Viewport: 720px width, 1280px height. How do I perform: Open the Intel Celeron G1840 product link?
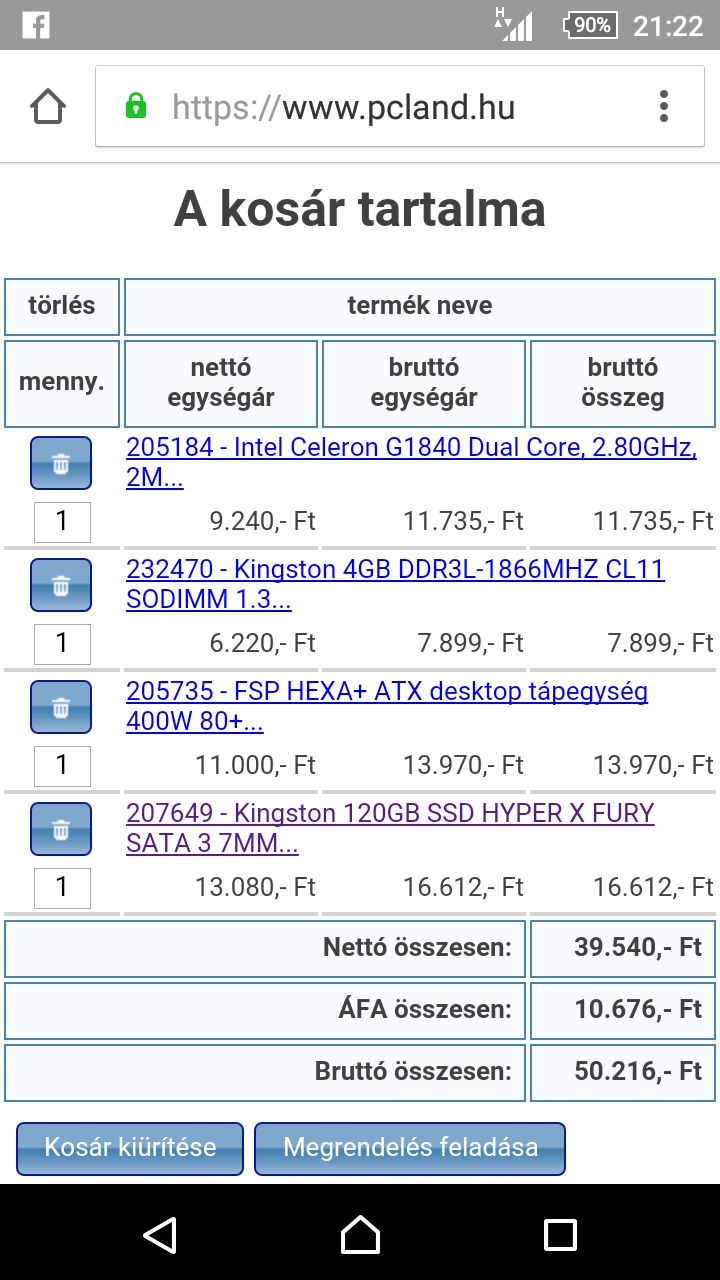(410, 448)
